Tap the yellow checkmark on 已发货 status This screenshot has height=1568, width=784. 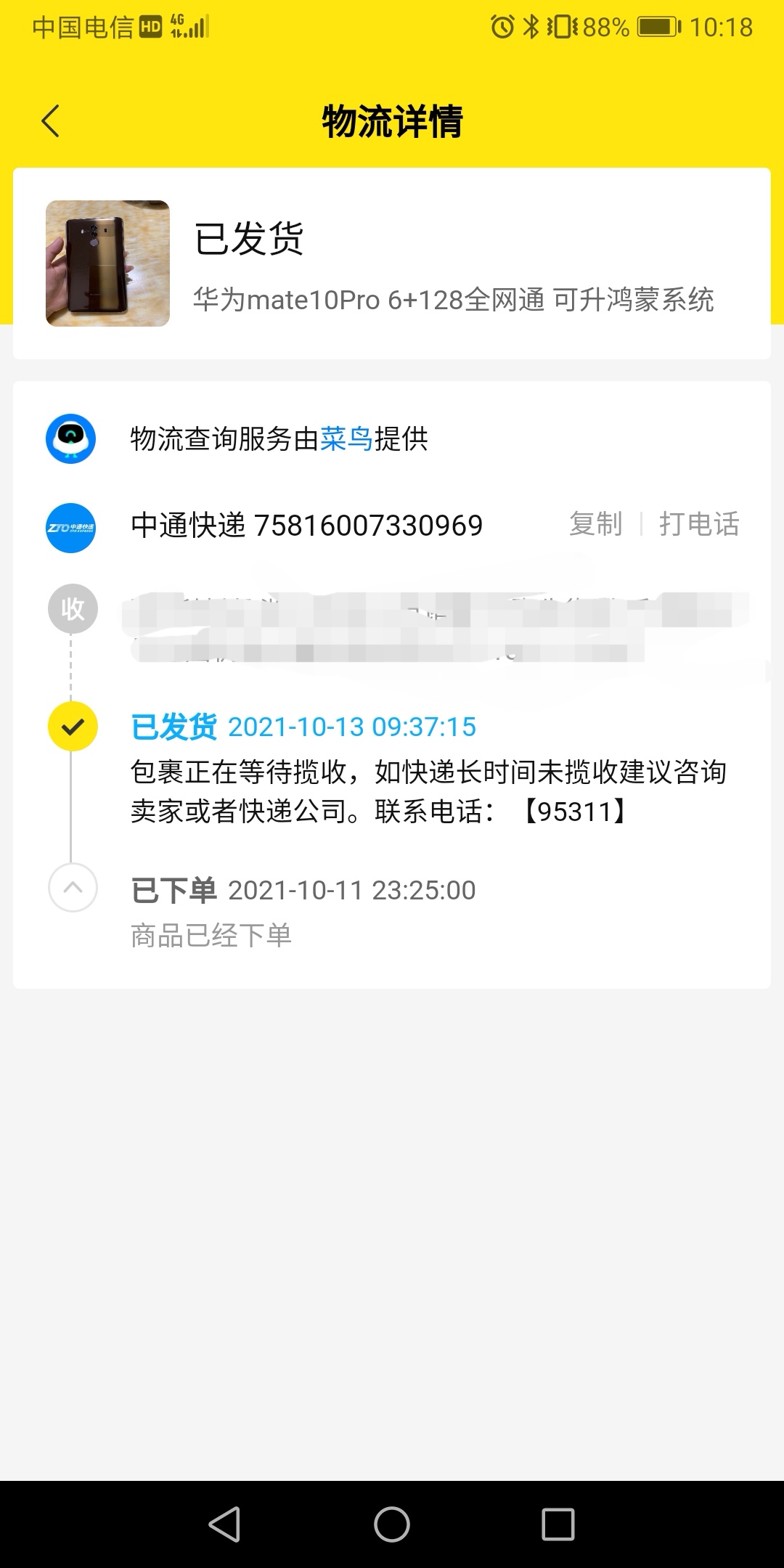72,725
